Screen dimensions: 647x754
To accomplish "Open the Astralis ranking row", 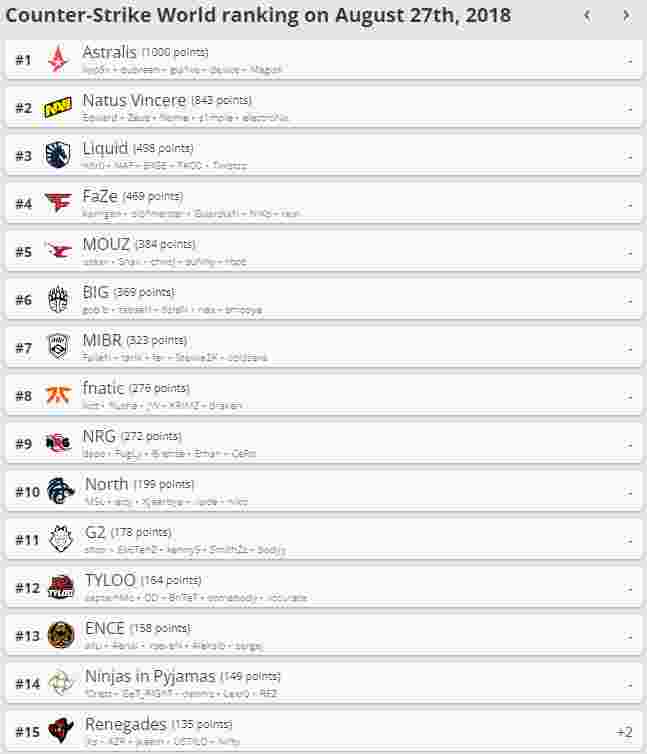I will [323, 60].
